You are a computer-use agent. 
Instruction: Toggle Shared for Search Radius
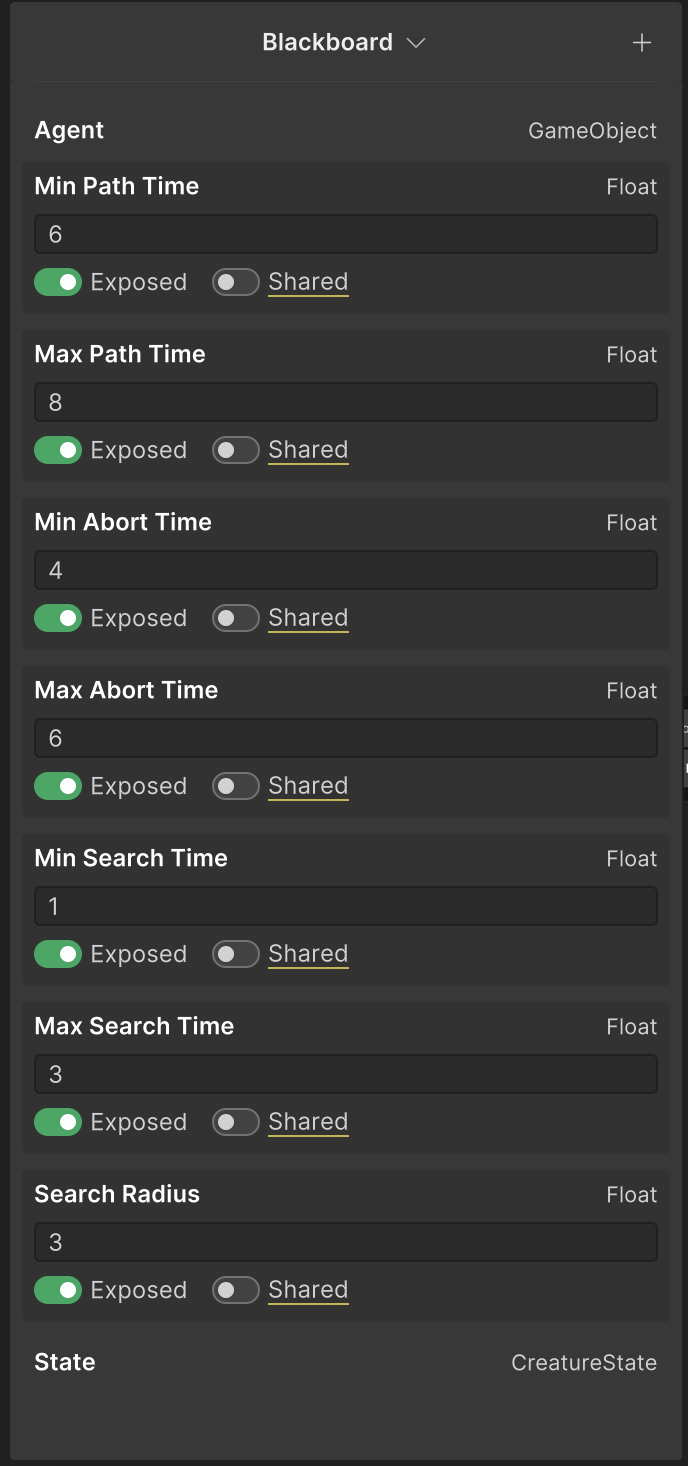236,1290
